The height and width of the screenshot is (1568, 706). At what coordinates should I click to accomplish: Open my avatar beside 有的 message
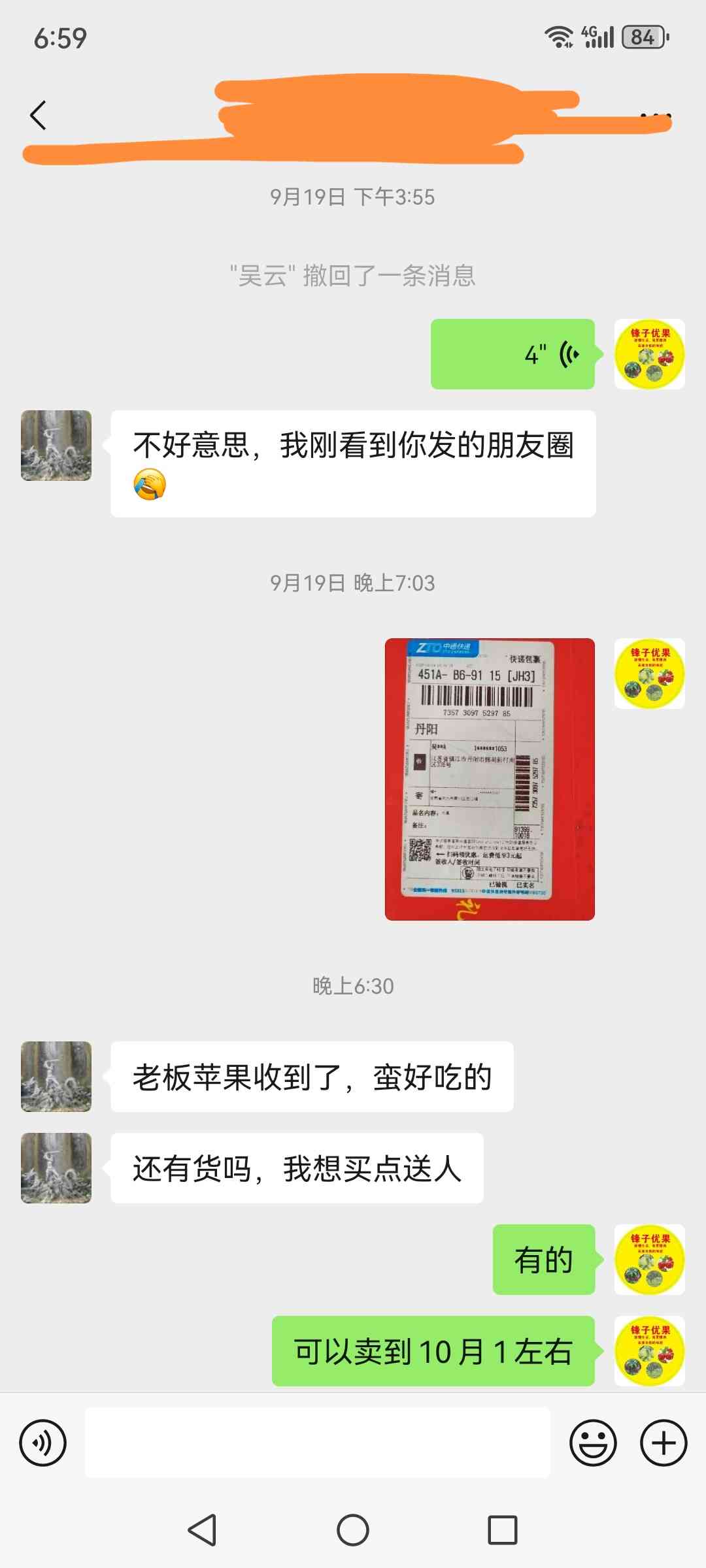649,1260
